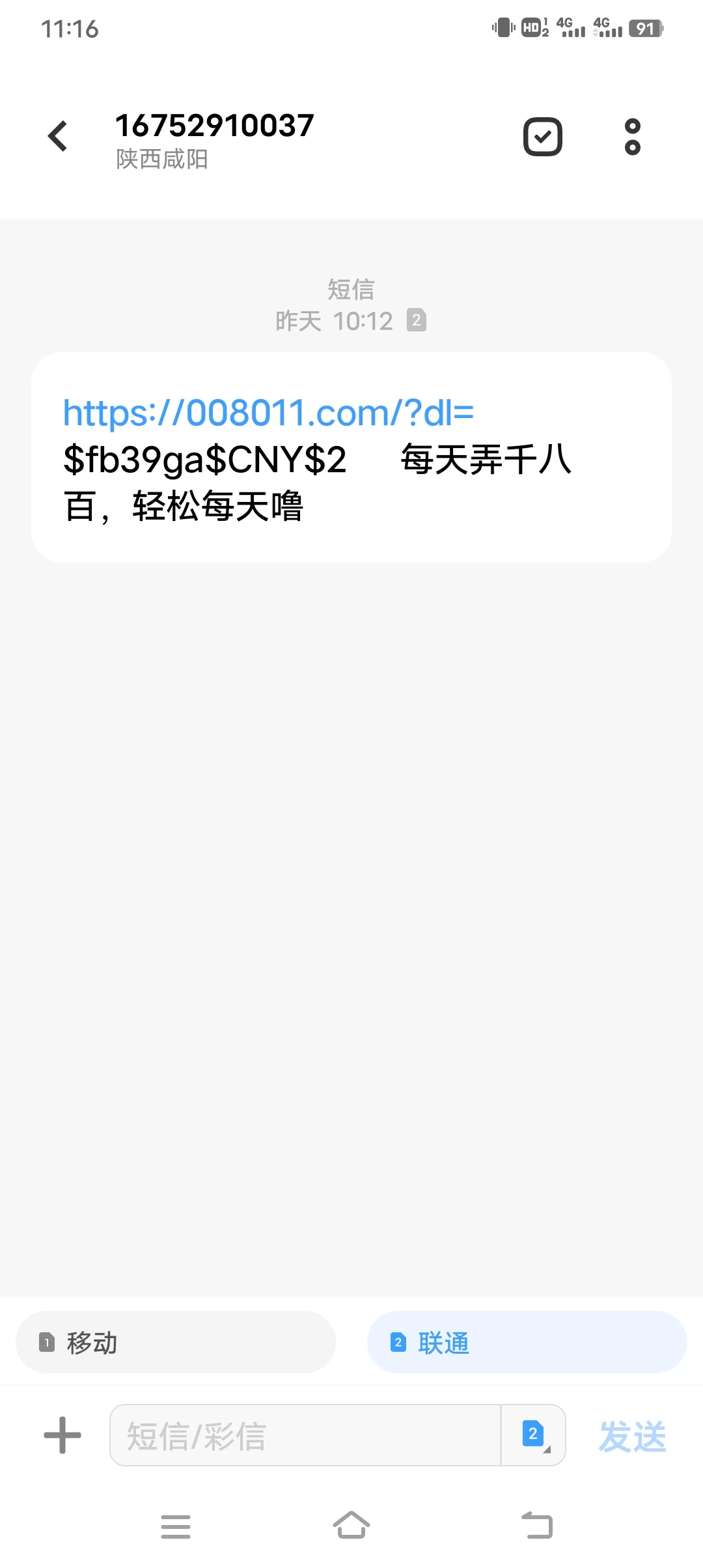Click the SIM 2 badge next to timestamp

pyautogui.click(x=417, y=320)
